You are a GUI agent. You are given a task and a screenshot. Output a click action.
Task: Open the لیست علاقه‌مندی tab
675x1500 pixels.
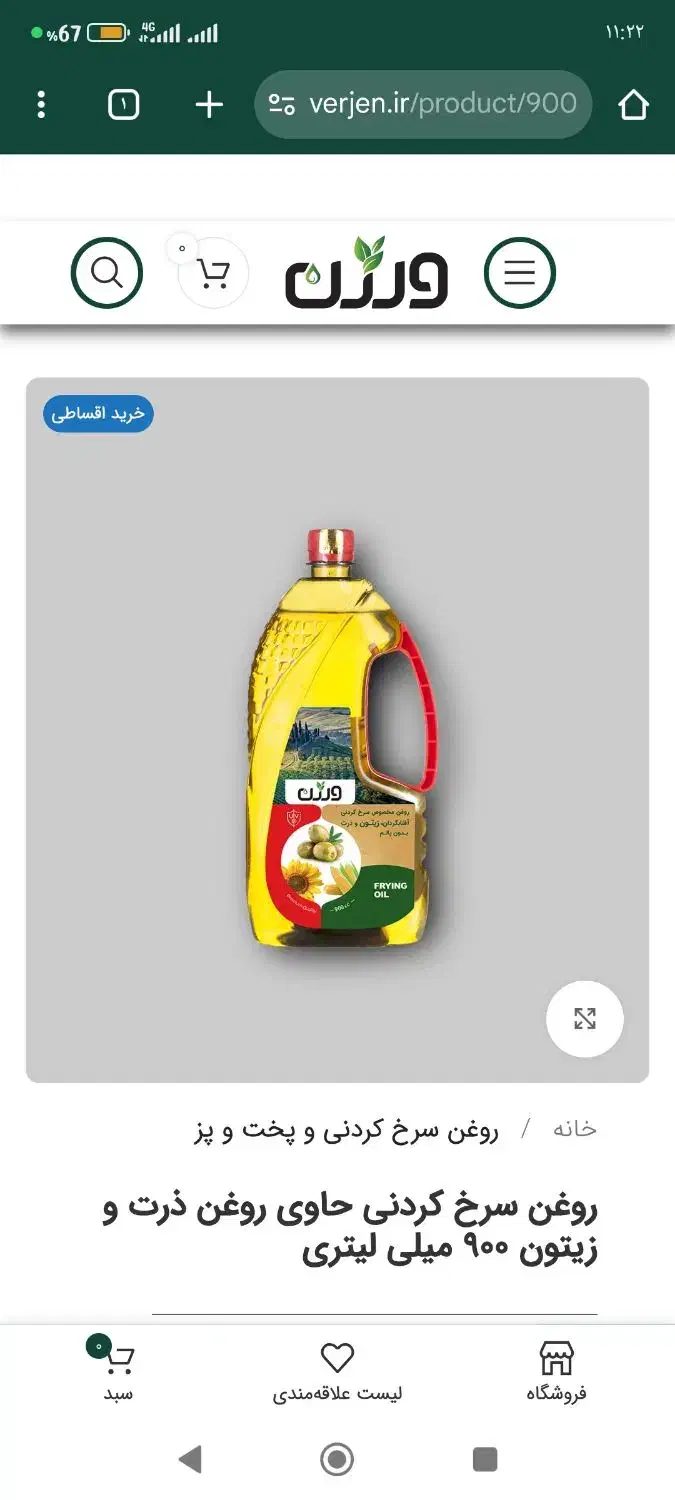point(337,1372)
